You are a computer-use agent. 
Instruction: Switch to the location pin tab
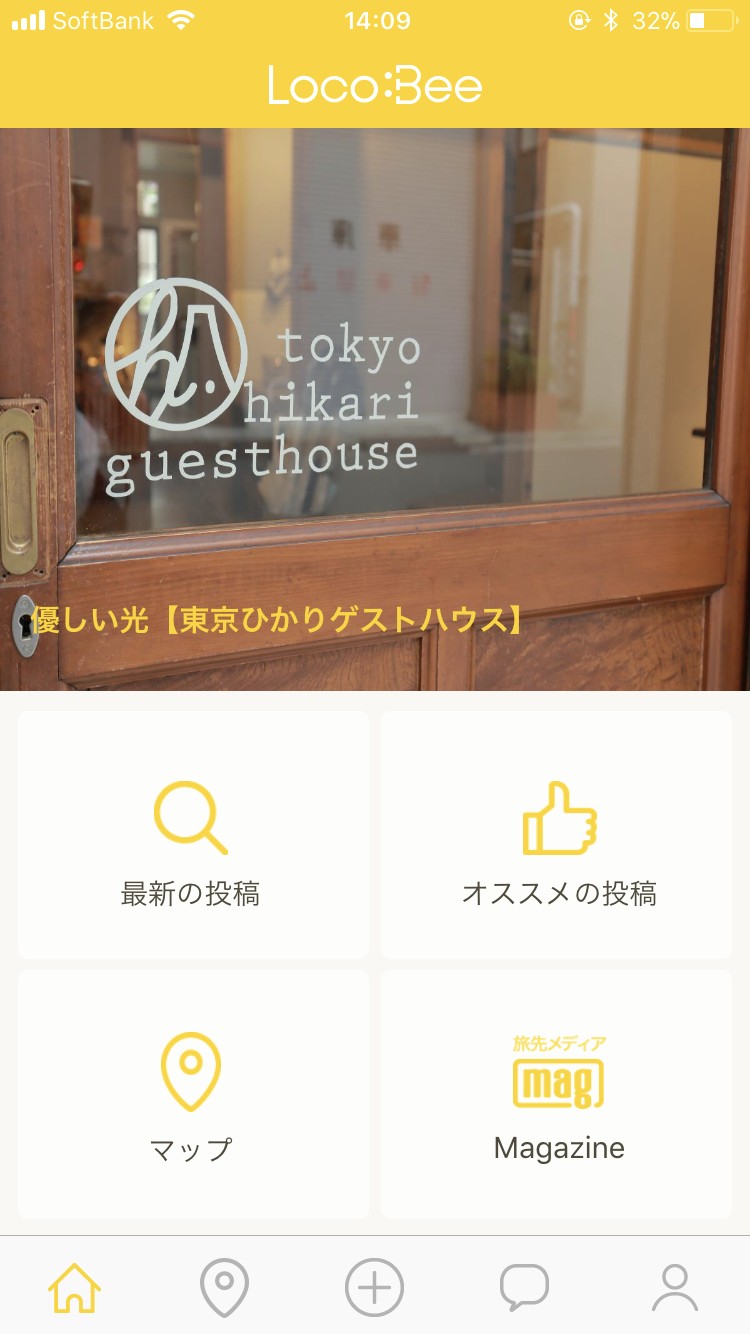click(224, 1287)
